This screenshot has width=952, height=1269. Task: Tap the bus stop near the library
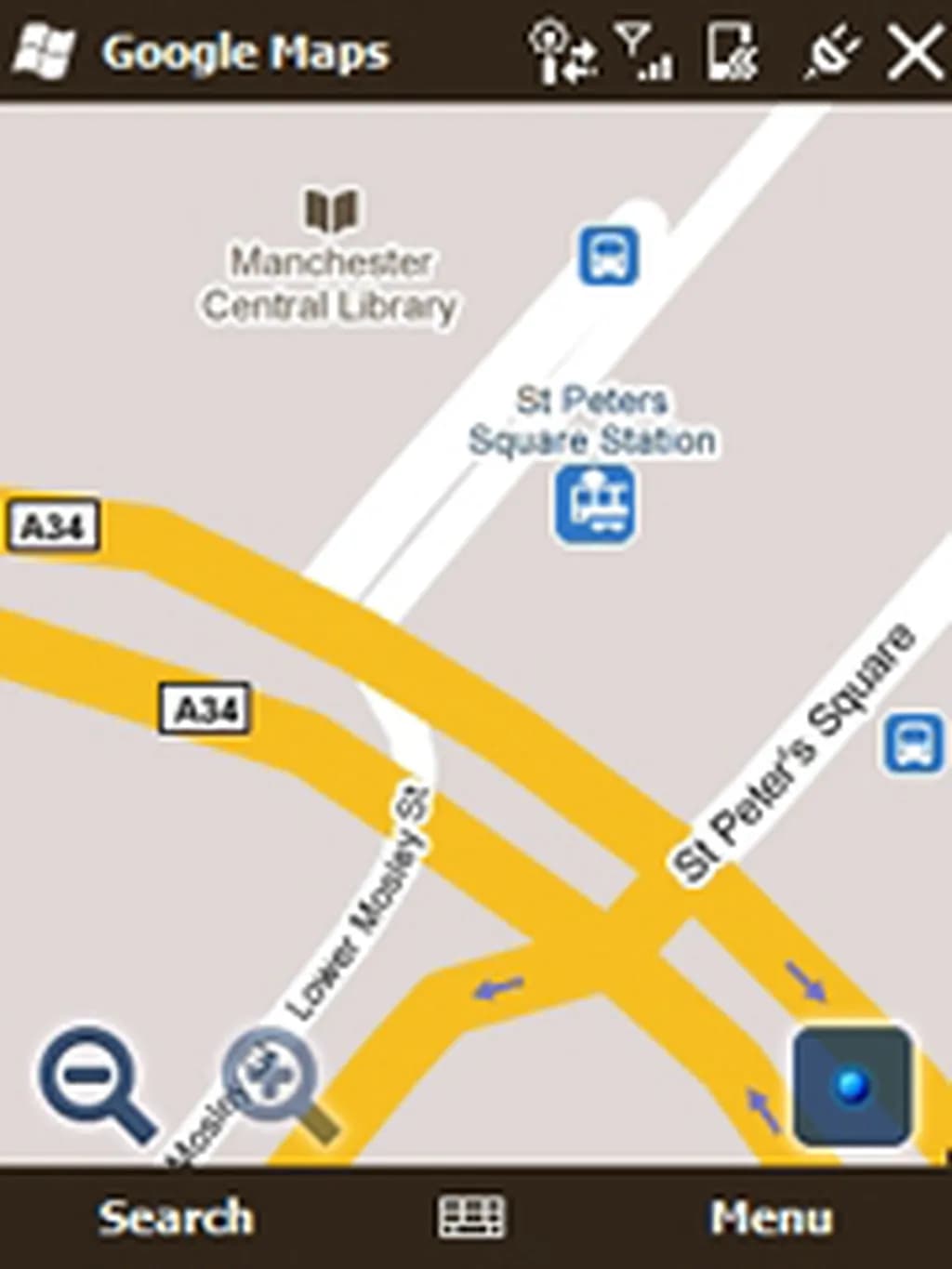(609, 255)
